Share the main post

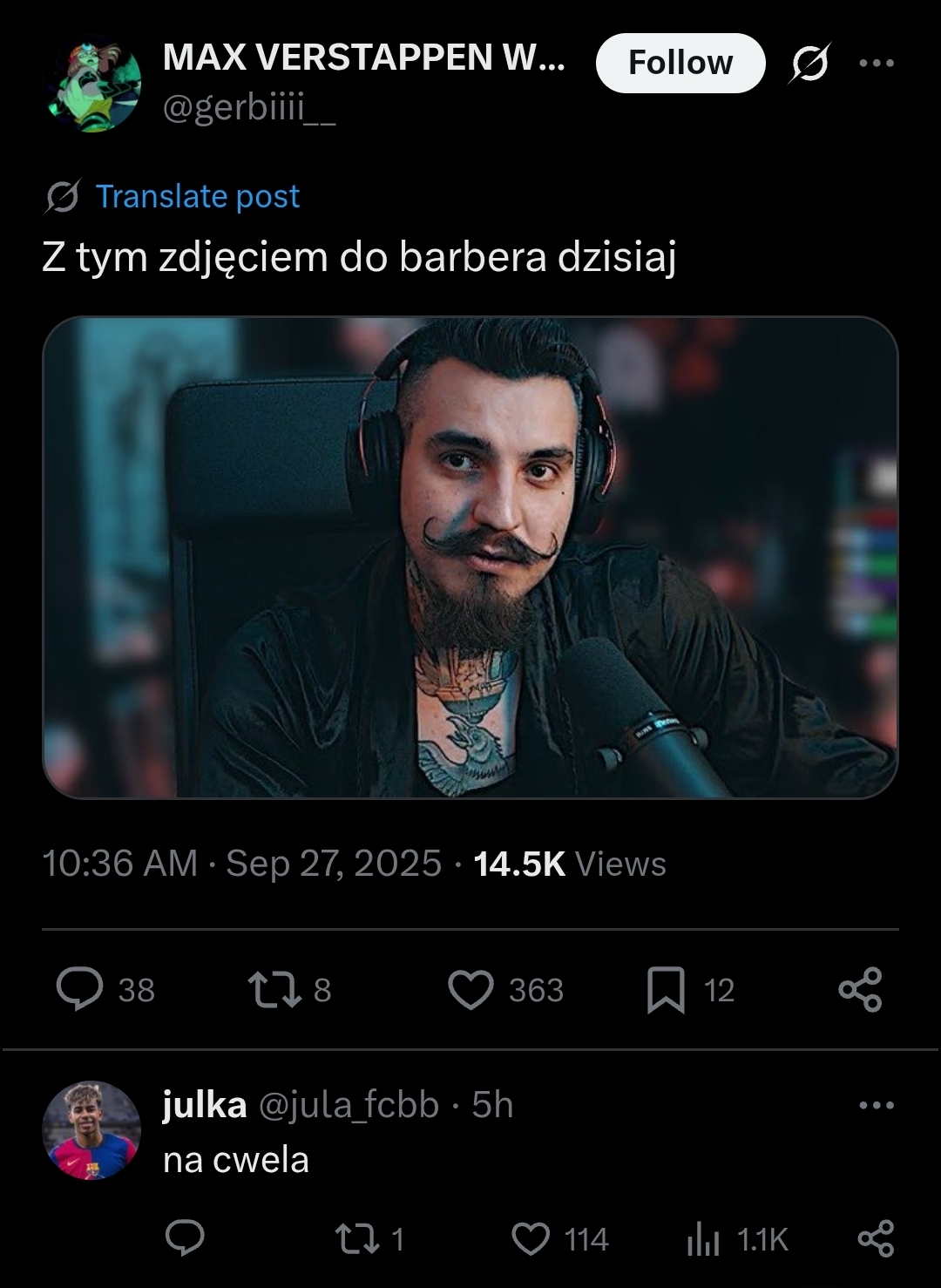coord(861,990)
